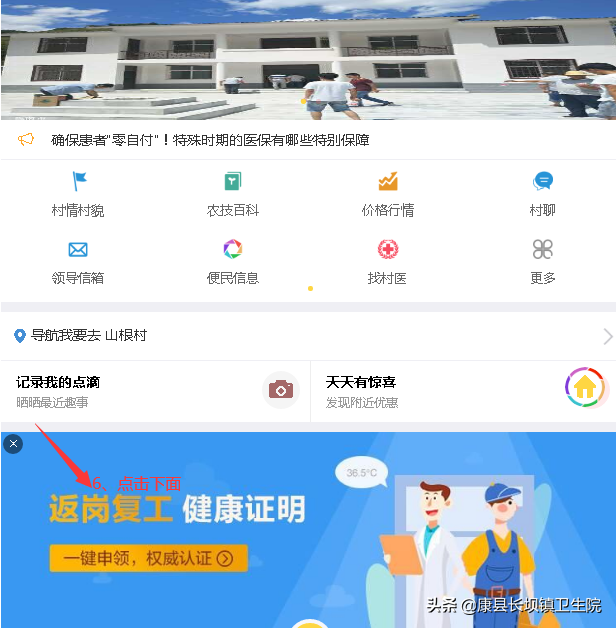Image resolution: width=616 pixels, height=628 pixels.
Task: Open the 村情村貌 section
Action: pyautogui.click(x=78, y=193)
